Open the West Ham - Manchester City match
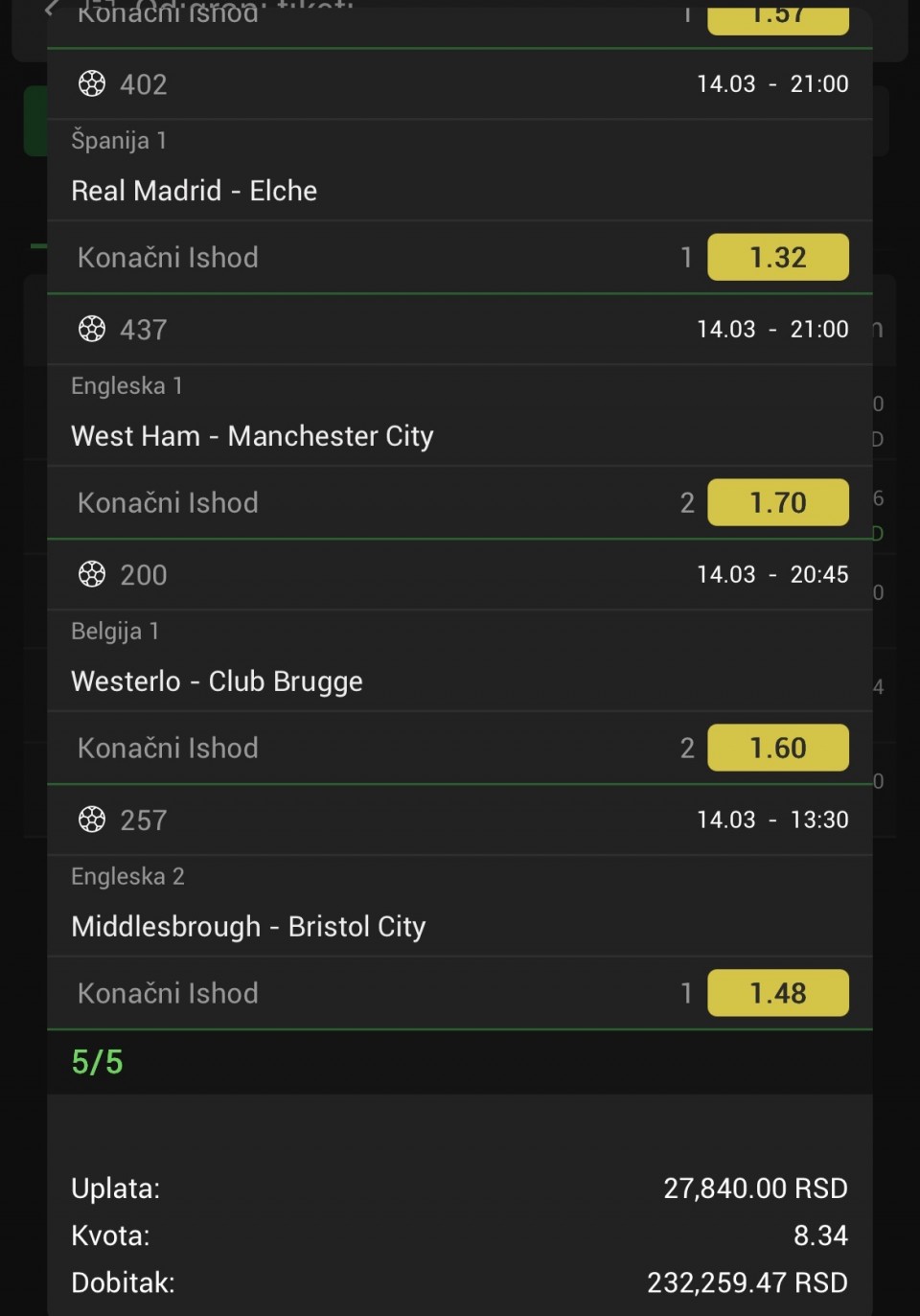 [x=252, y=436]
